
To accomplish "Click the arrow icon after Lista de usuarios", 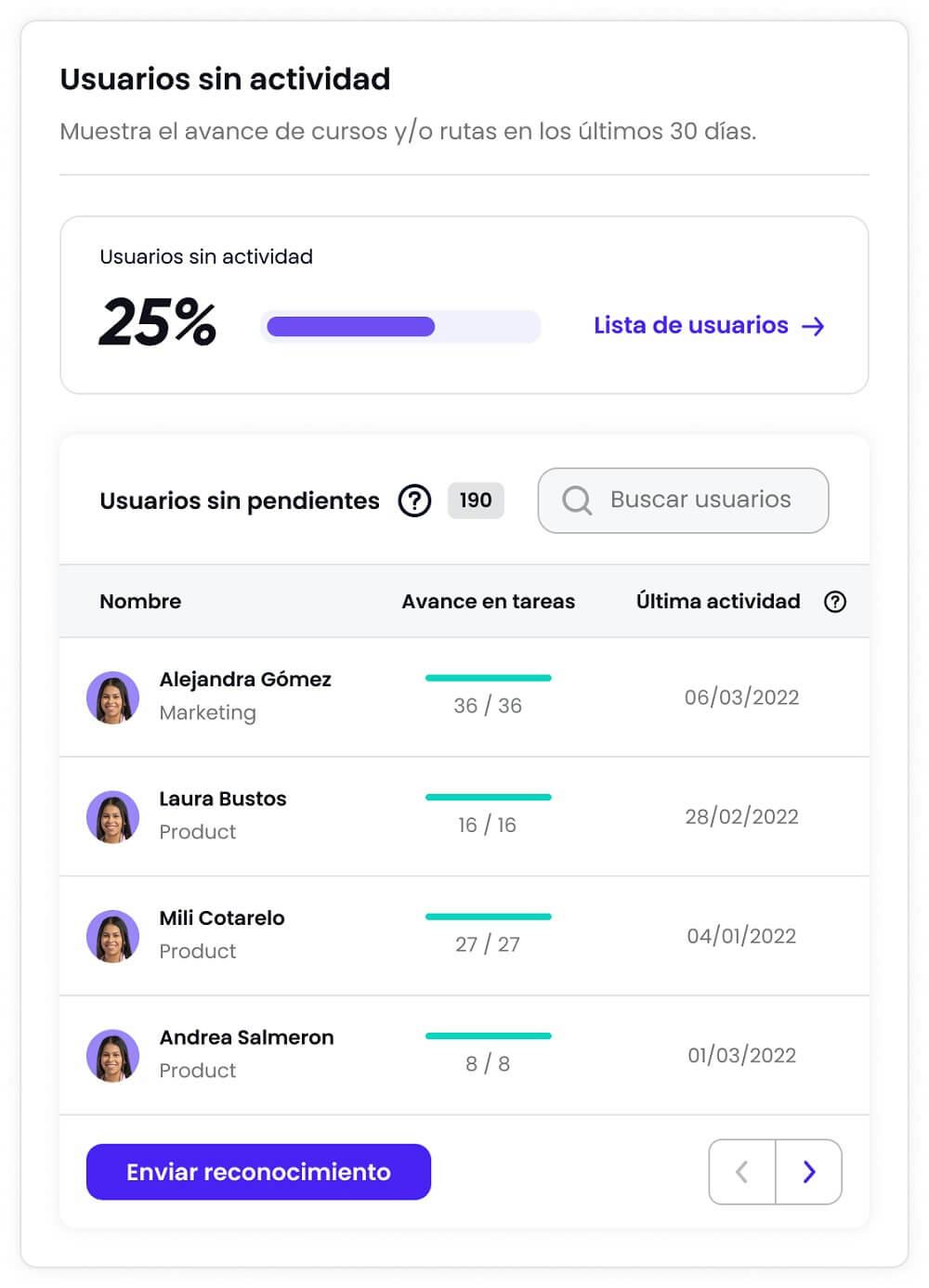I will (x=815, y=326).
